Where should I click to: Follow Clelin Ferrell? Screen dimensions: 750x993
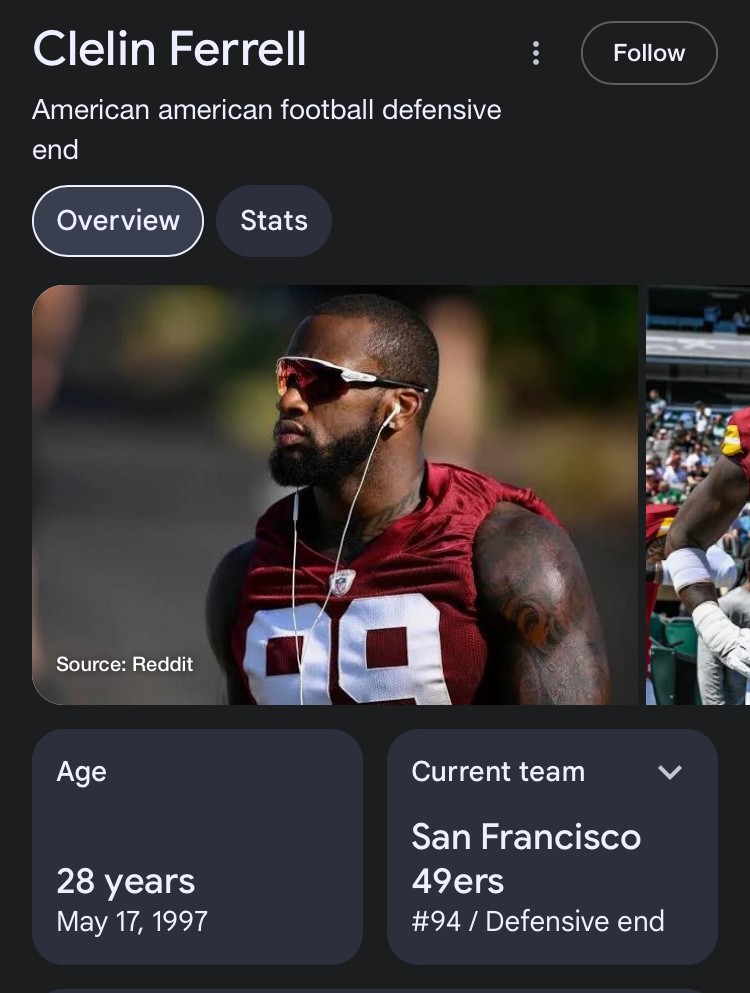pyautogui.click(x=649, y=53)
